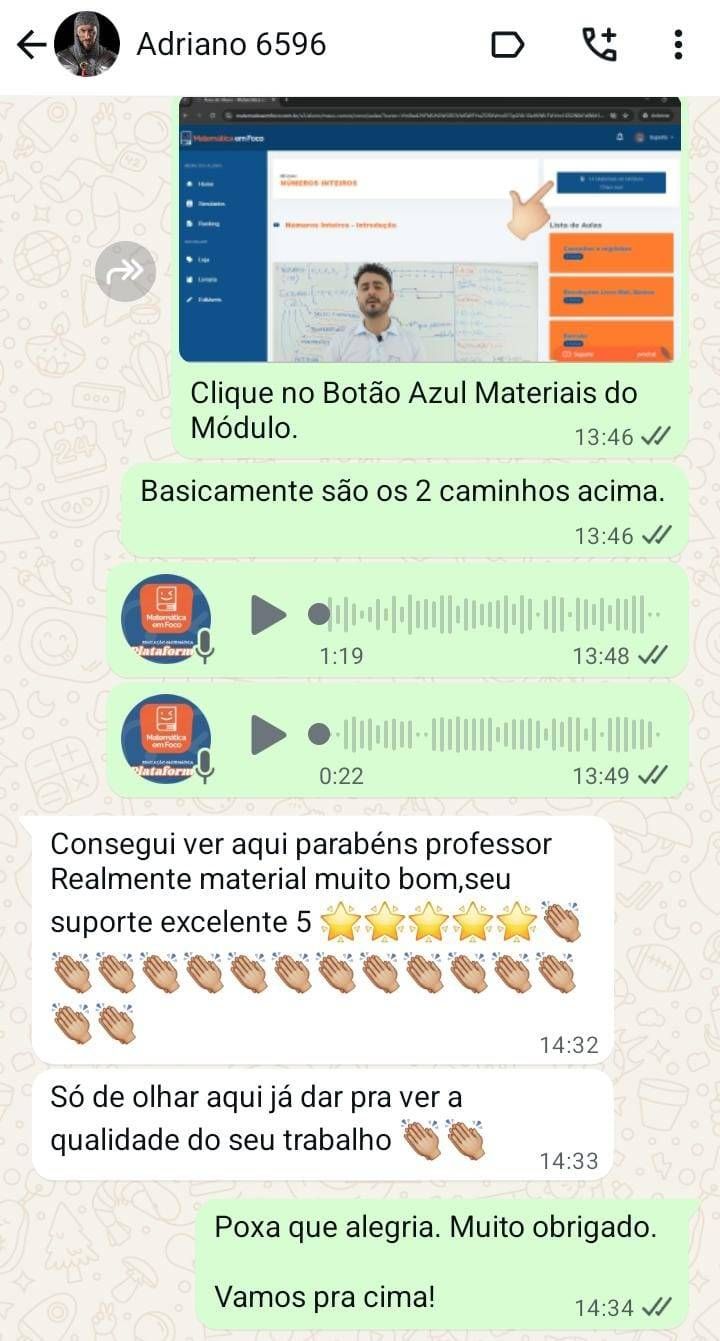The height and width of the screenshot is (1341, 720).
Task: Go back to the chat list
Action: click(x=30, y=45)
